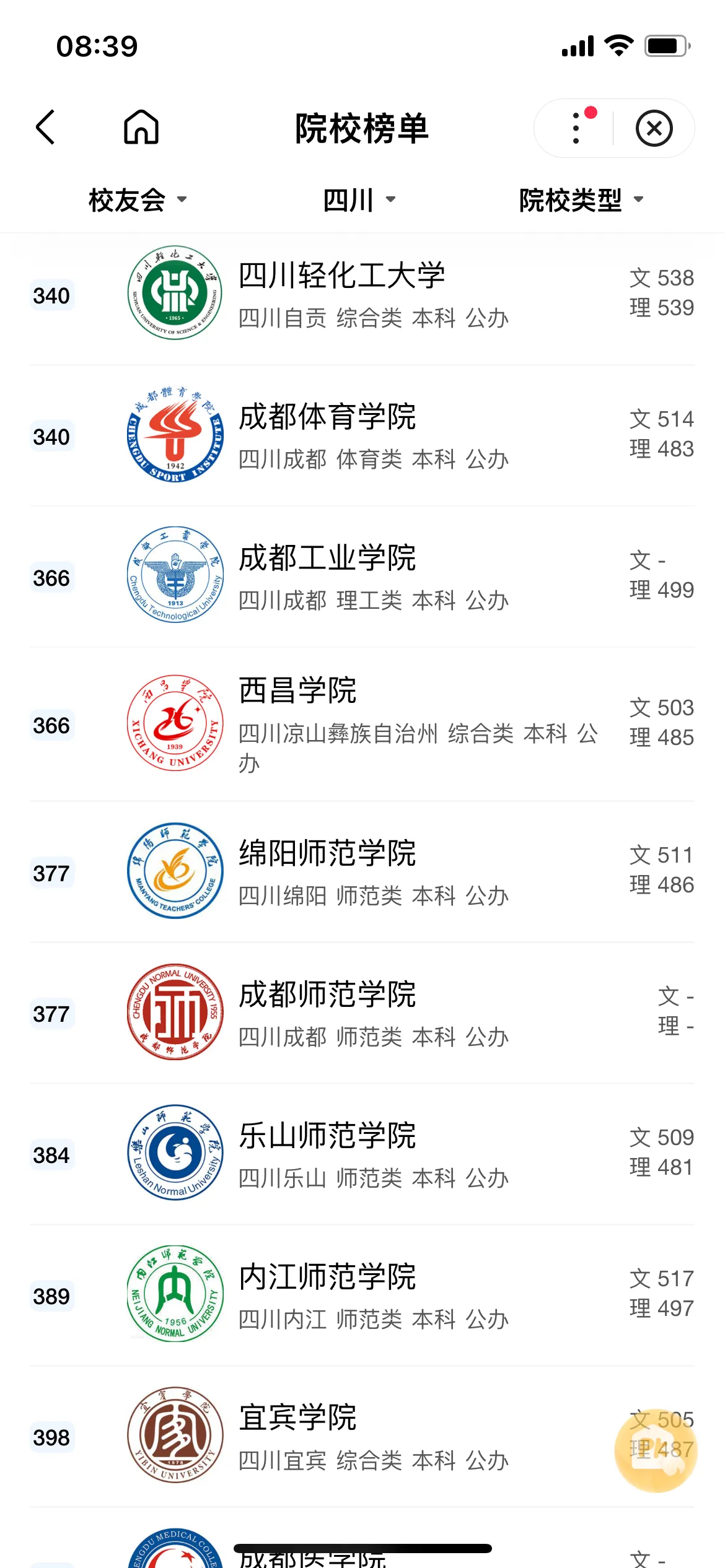Expand the 校友会 ranking dropdown
The height and width of the screenshot is (1568, 725).
point(137,200)
